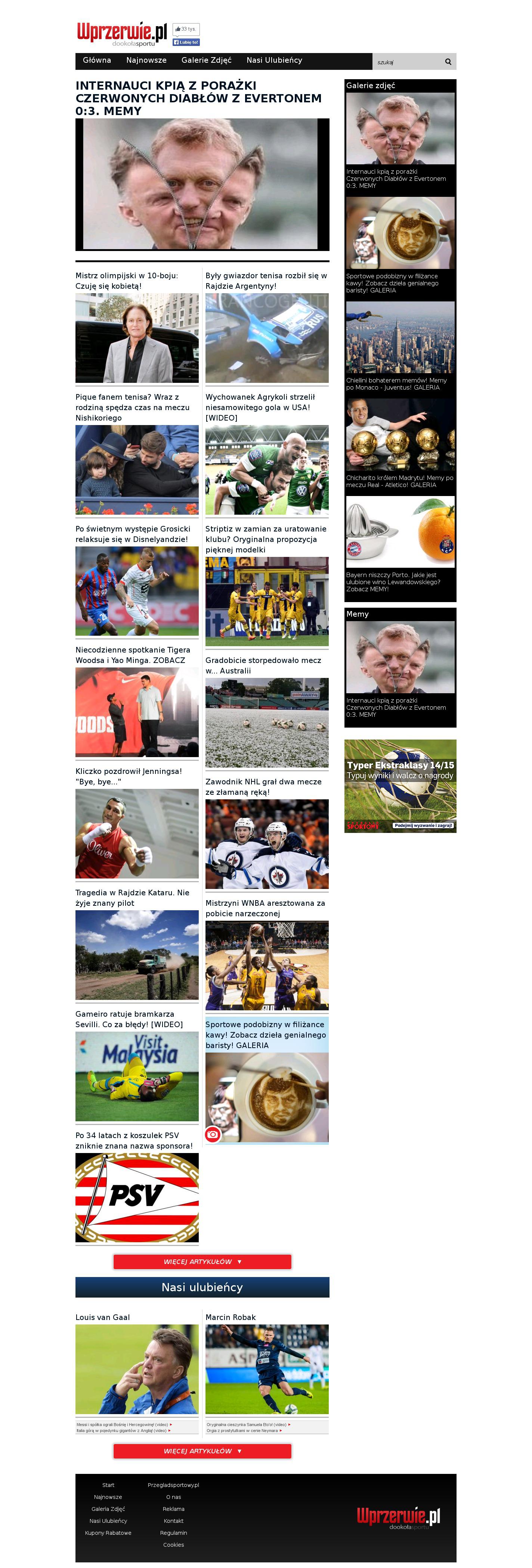The height and width of the screenshot is (1568, 532).
Task: Tap the szukaj search field
Action: (x=405, y=62)
